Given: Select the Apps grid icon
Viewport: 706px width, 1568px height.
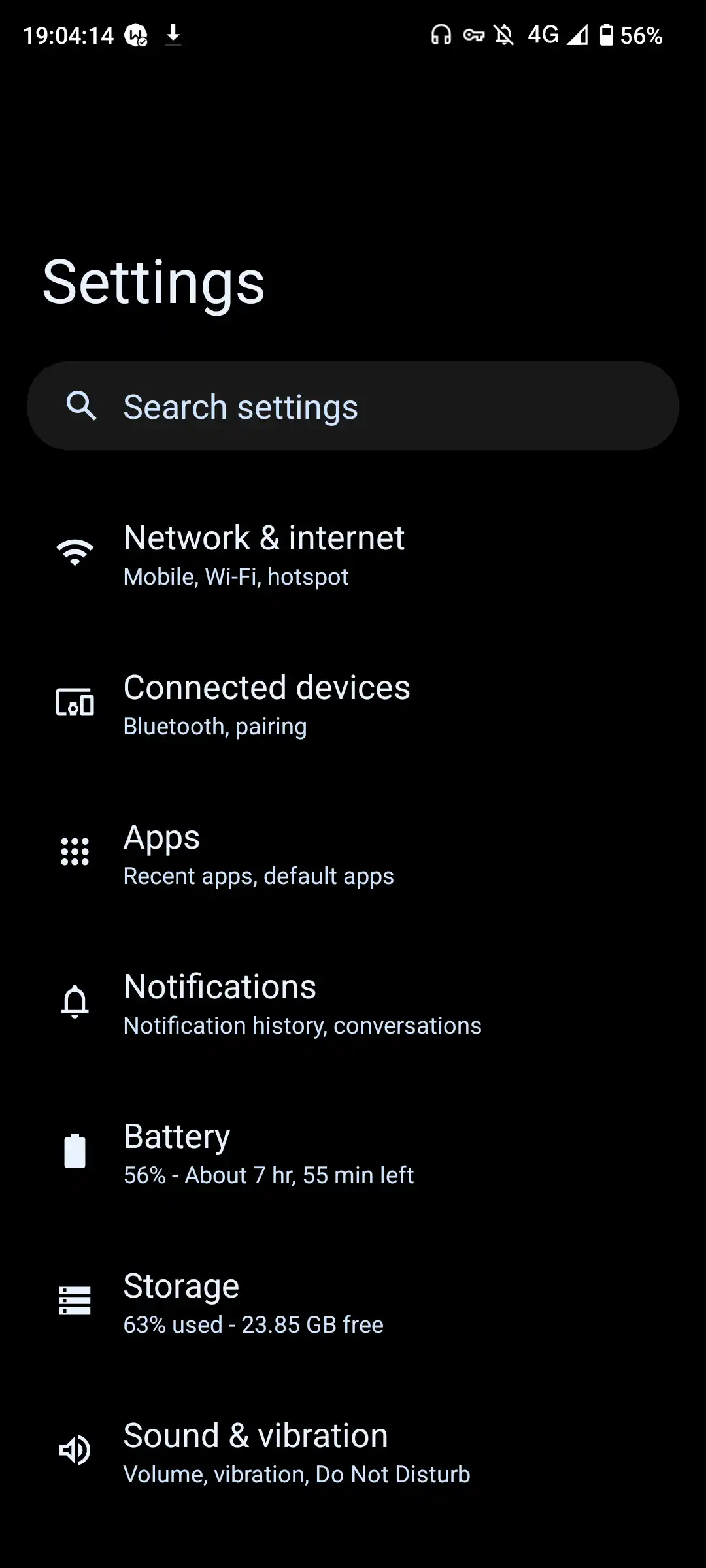Looking at the screenshot, I should (x=75, y=852).
